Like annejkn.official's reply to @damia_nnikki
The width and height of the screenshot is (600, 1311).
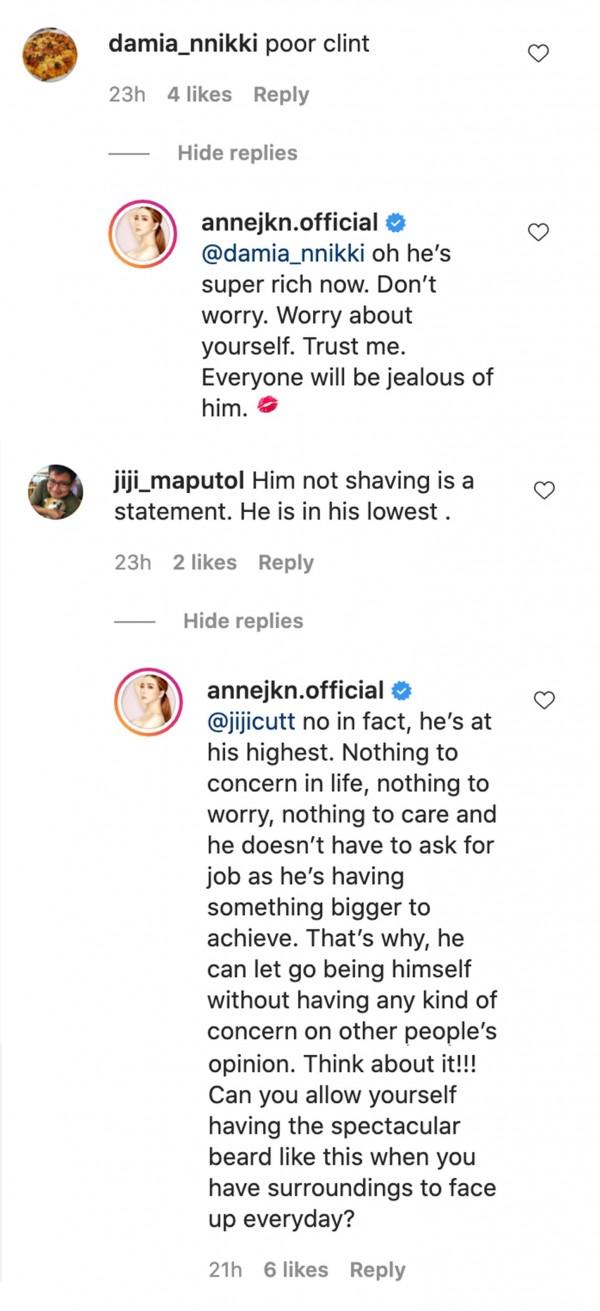538,232
